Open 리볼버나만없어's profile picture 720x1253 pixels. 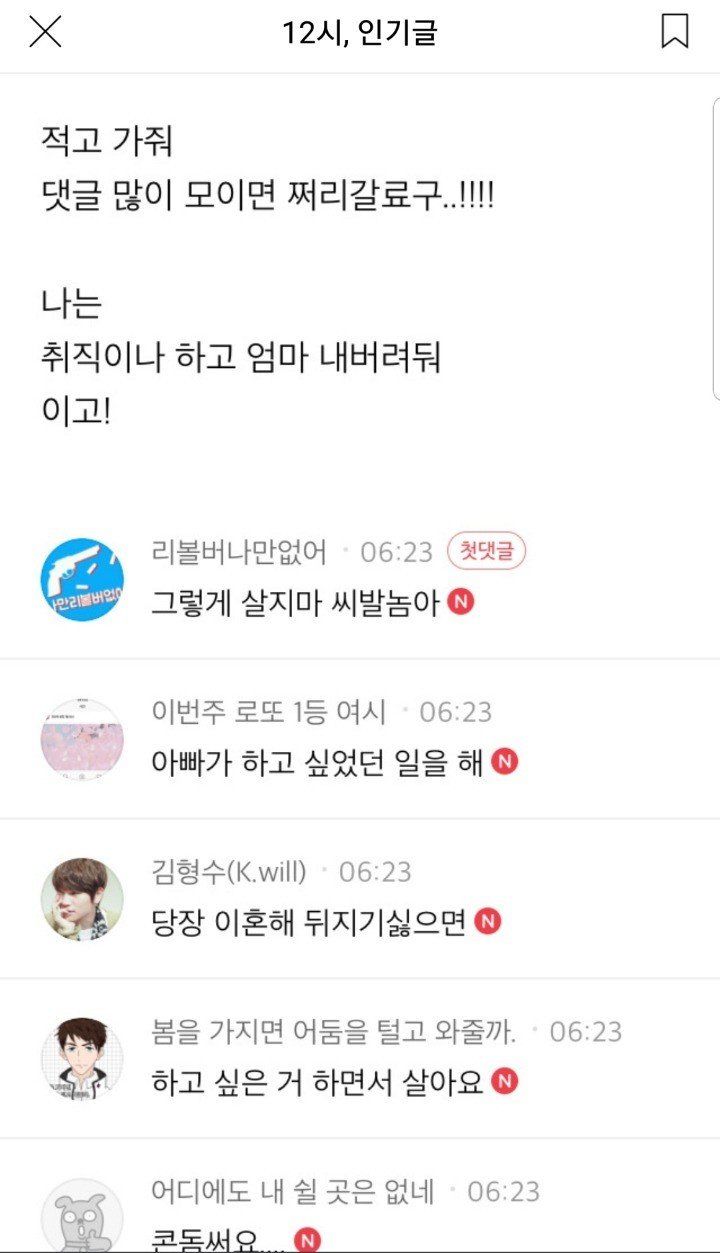click(x=82, y=580)
